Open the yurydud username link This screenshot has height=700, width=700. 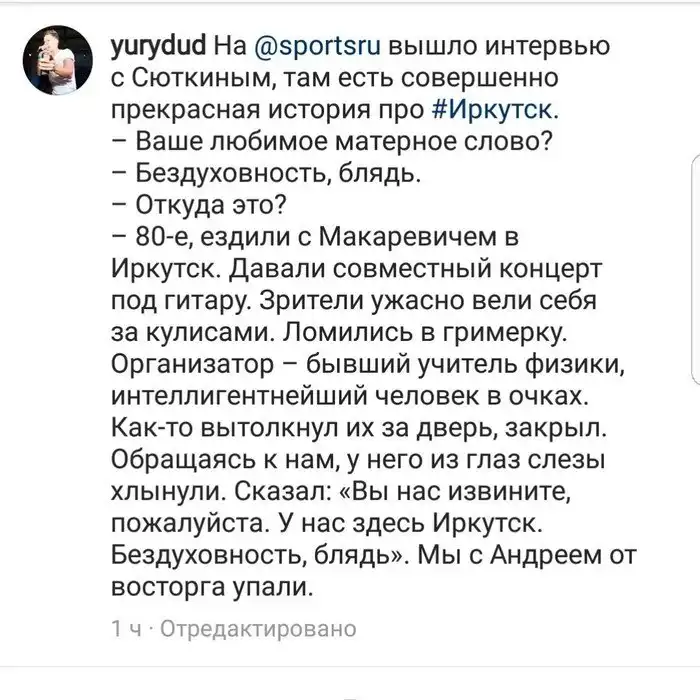point(155,48)
